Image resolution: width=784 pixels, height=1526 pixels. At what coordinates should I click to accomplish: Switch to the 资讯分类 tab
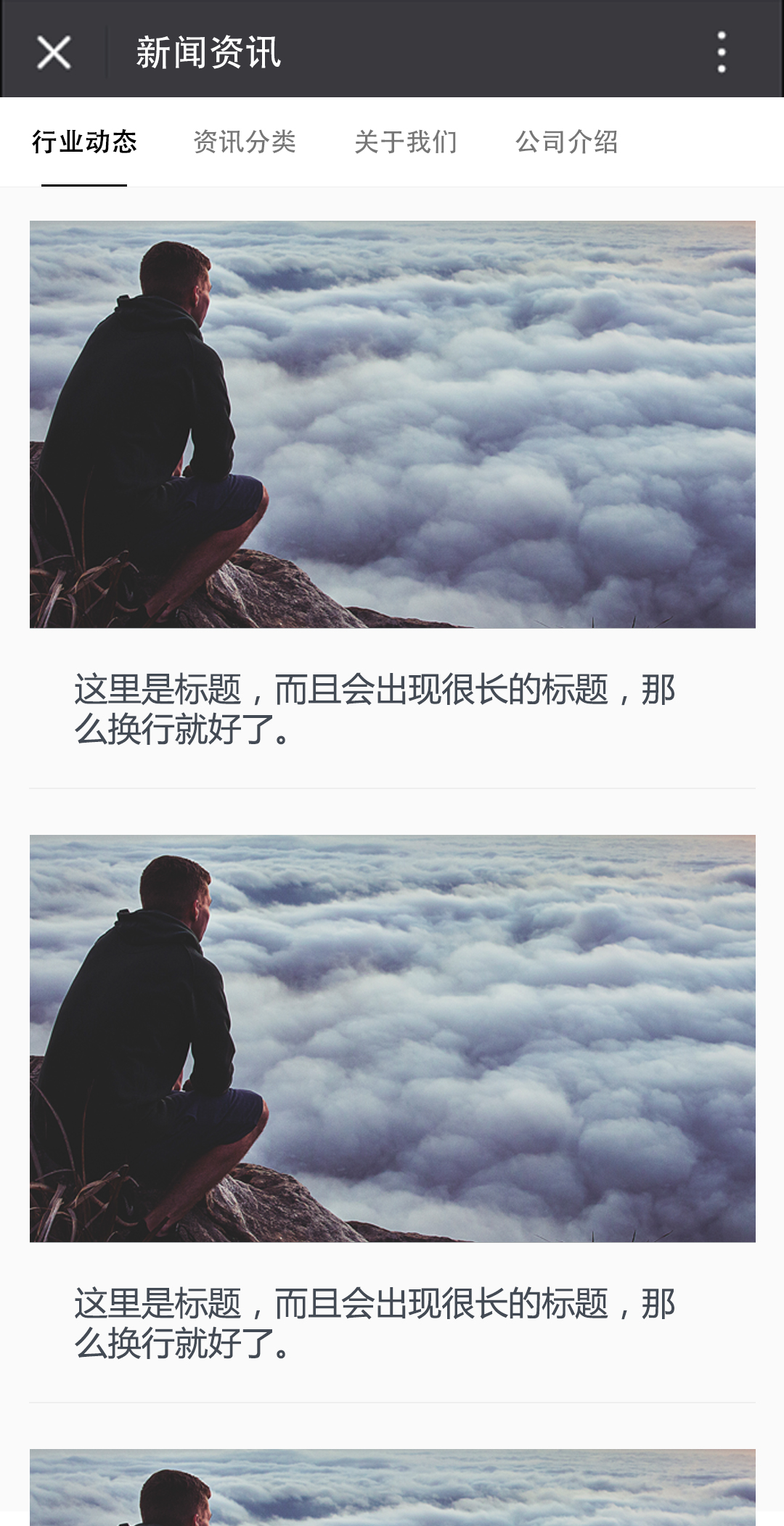pos(245,142)
